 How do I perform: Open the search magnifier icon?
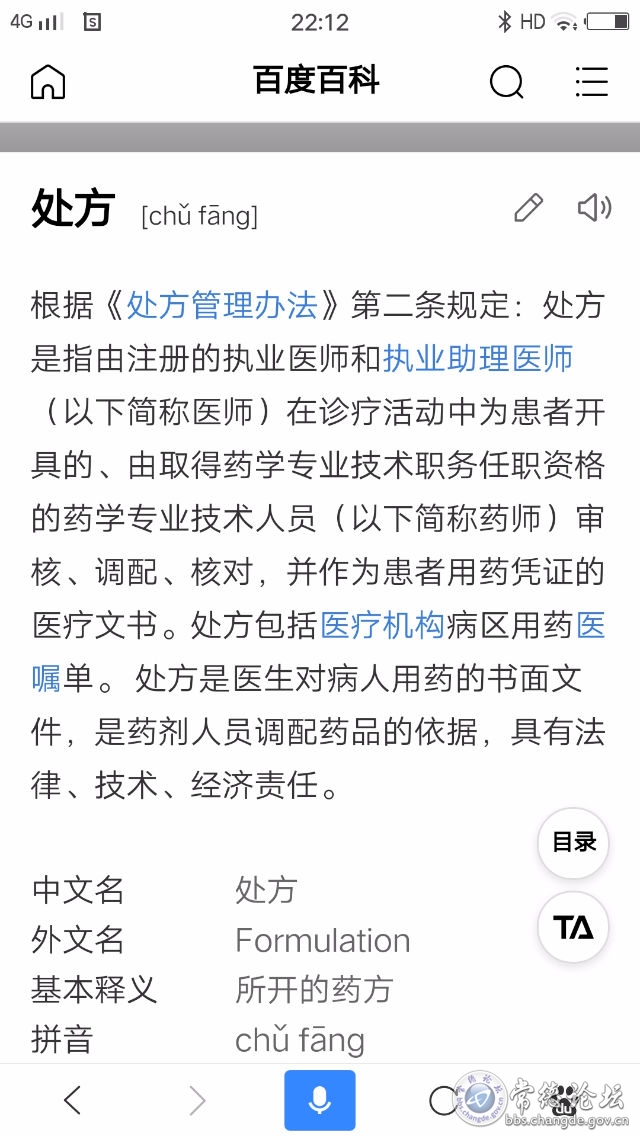pos(506,82)
